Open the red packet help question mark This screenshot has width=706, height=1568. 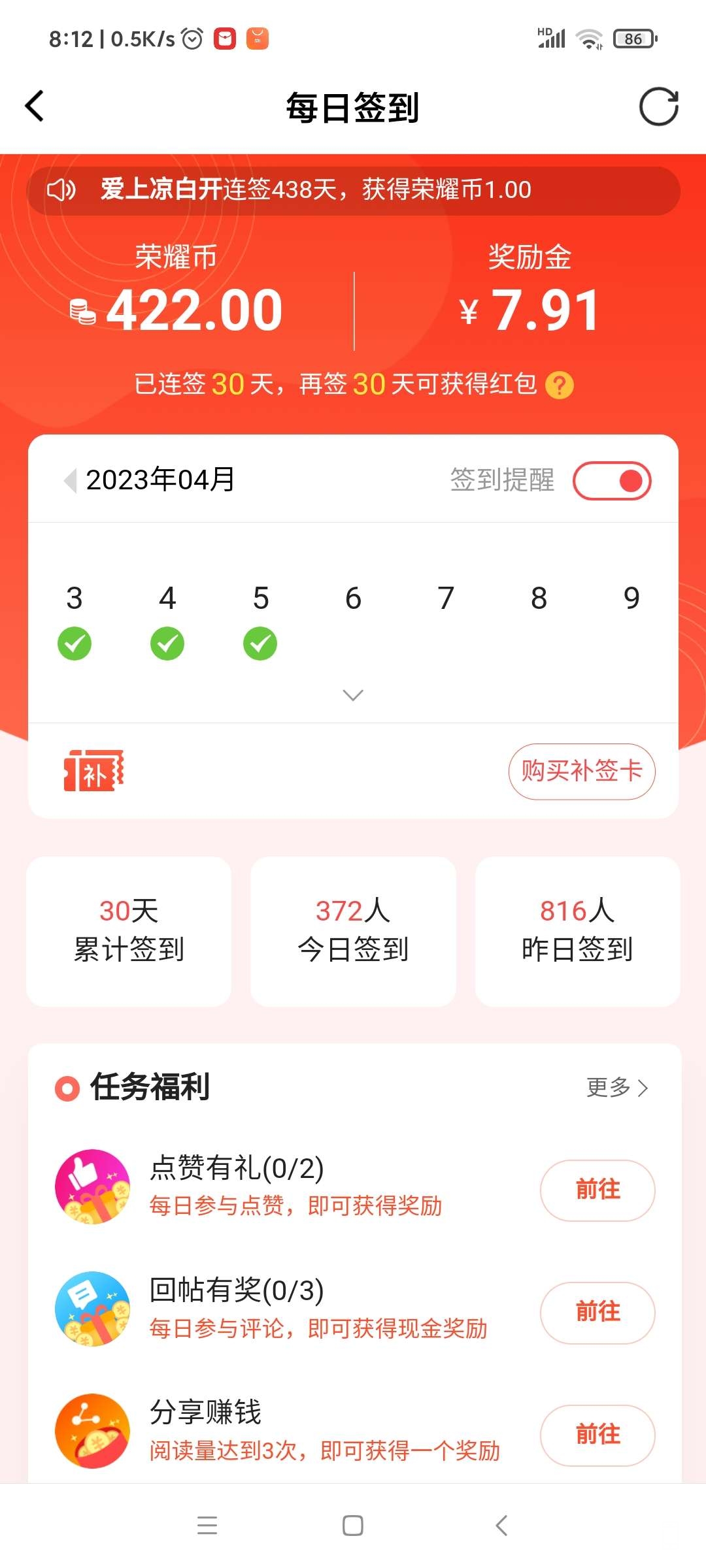(560, 385)
